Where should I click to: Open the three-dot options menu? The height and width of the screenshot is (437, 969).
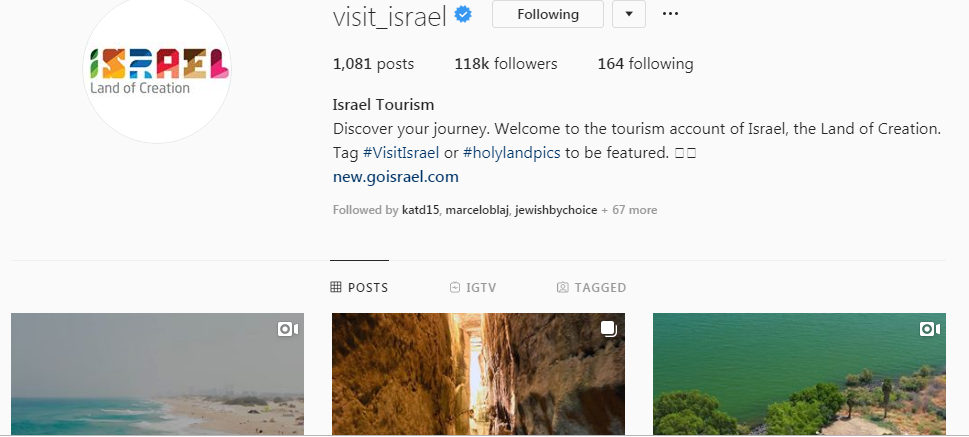pos(670,14)
